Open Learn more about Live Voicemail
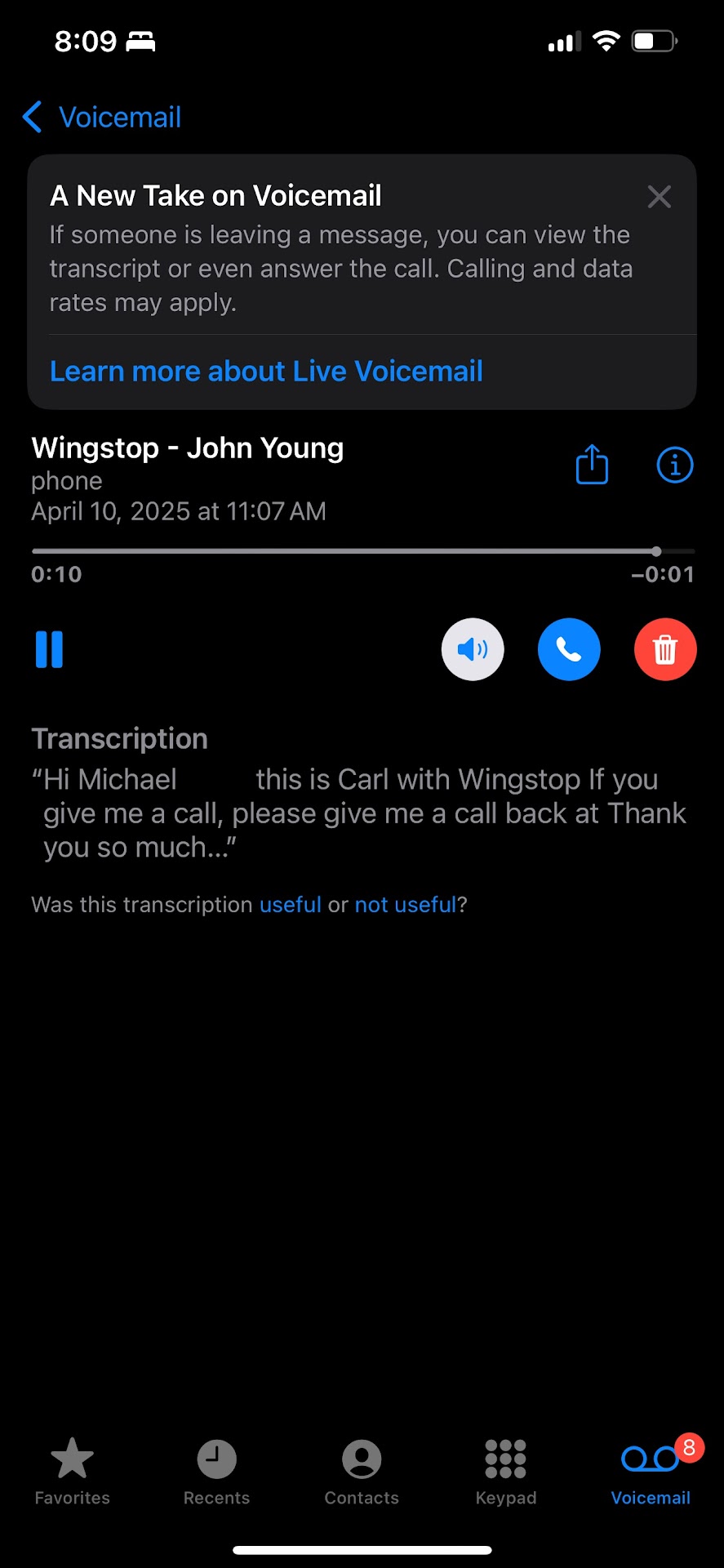The image size is (724, 1568). (266, 372)
